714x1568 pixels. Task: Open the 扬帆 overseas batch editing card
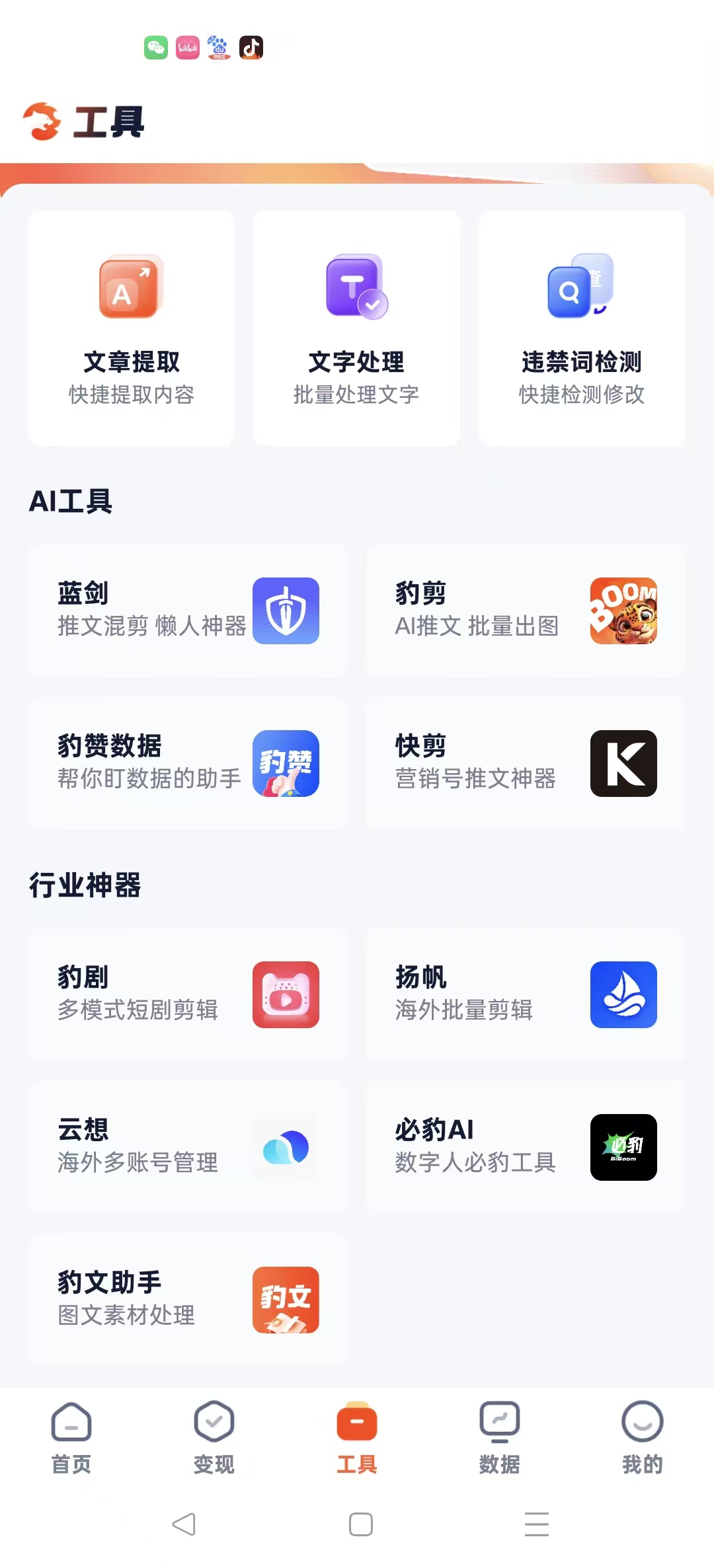(525, 994)
